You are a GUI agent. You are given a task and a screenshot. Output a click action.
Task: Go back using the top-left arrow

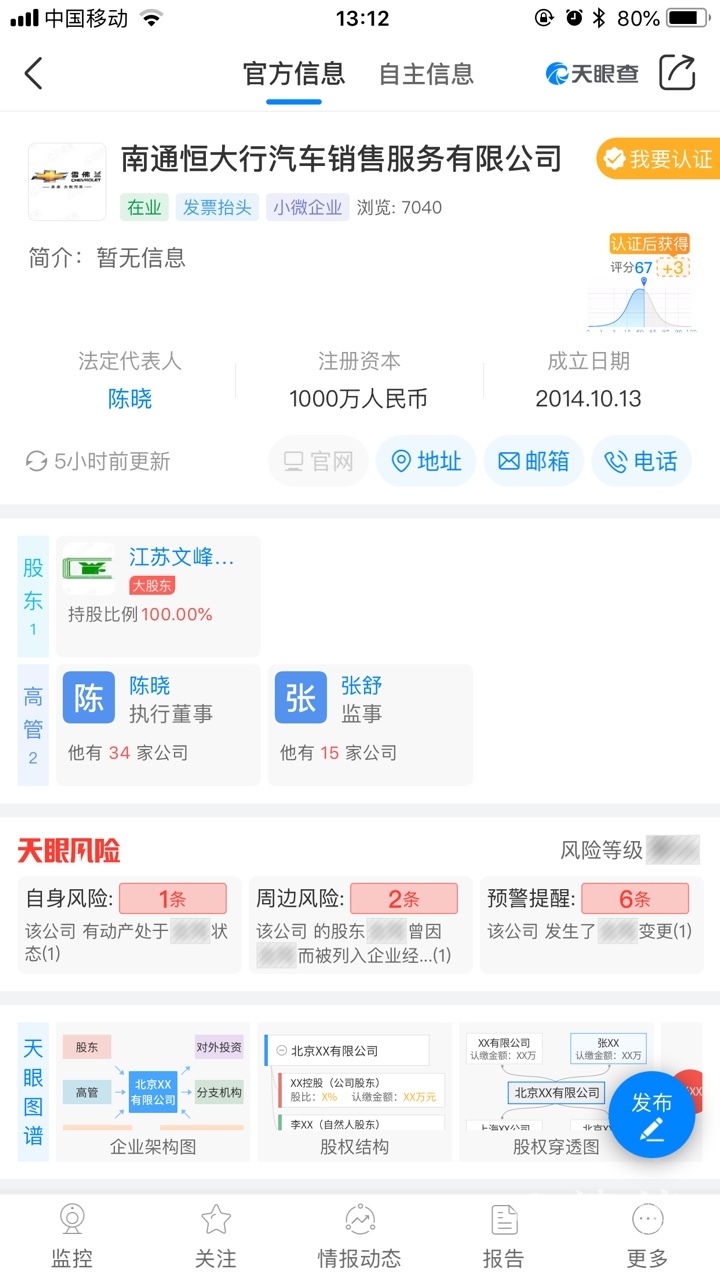point(34,73)
